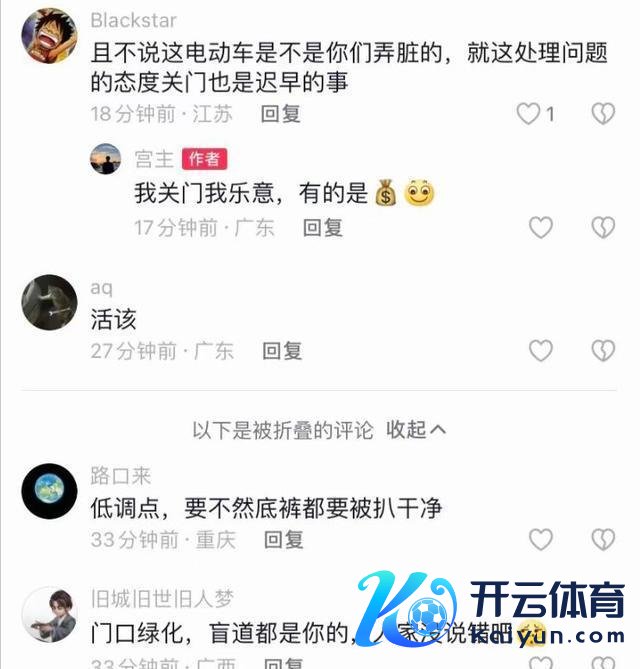Viewport: 640px width, 669px height.
Task: Open Blackstar's profile avatar
Action: (x=49, y=36)
